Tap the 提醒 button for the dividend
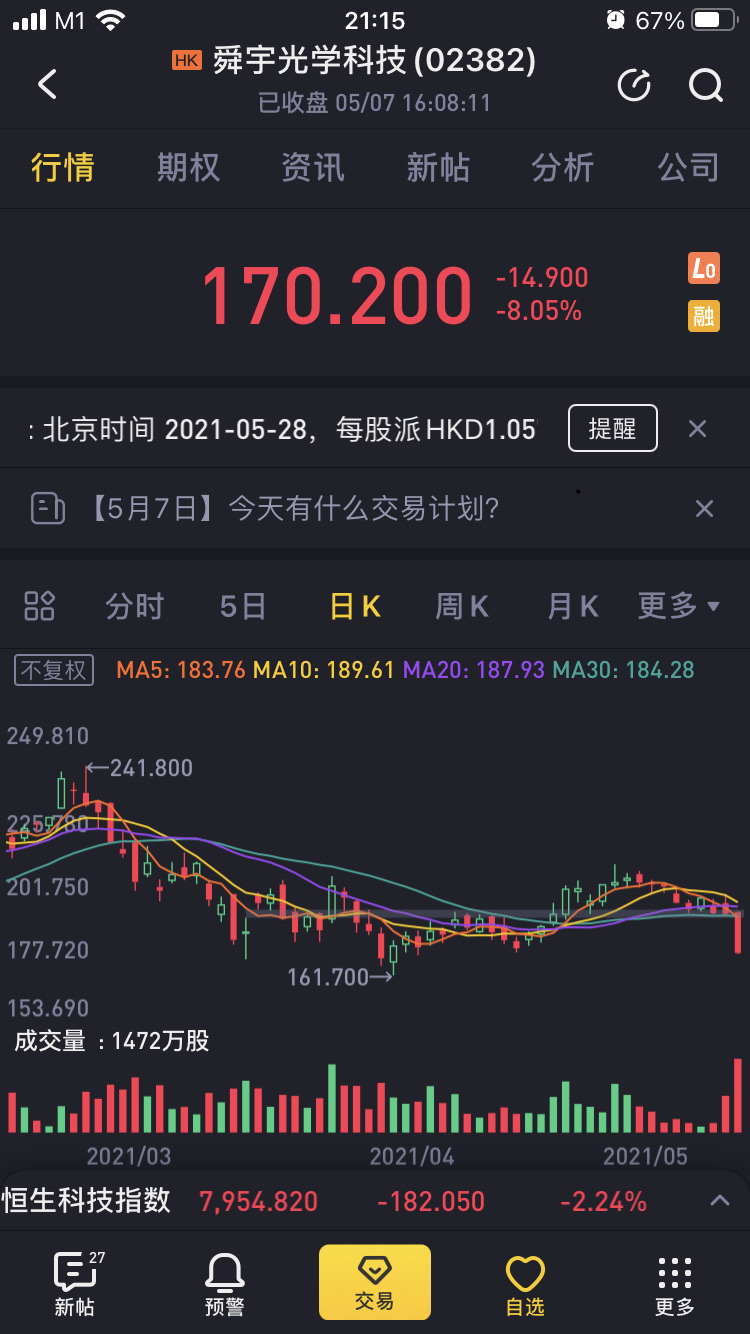Image resolution: width=750 pixels, height=1334 pixels. click(x=613, y=429)
